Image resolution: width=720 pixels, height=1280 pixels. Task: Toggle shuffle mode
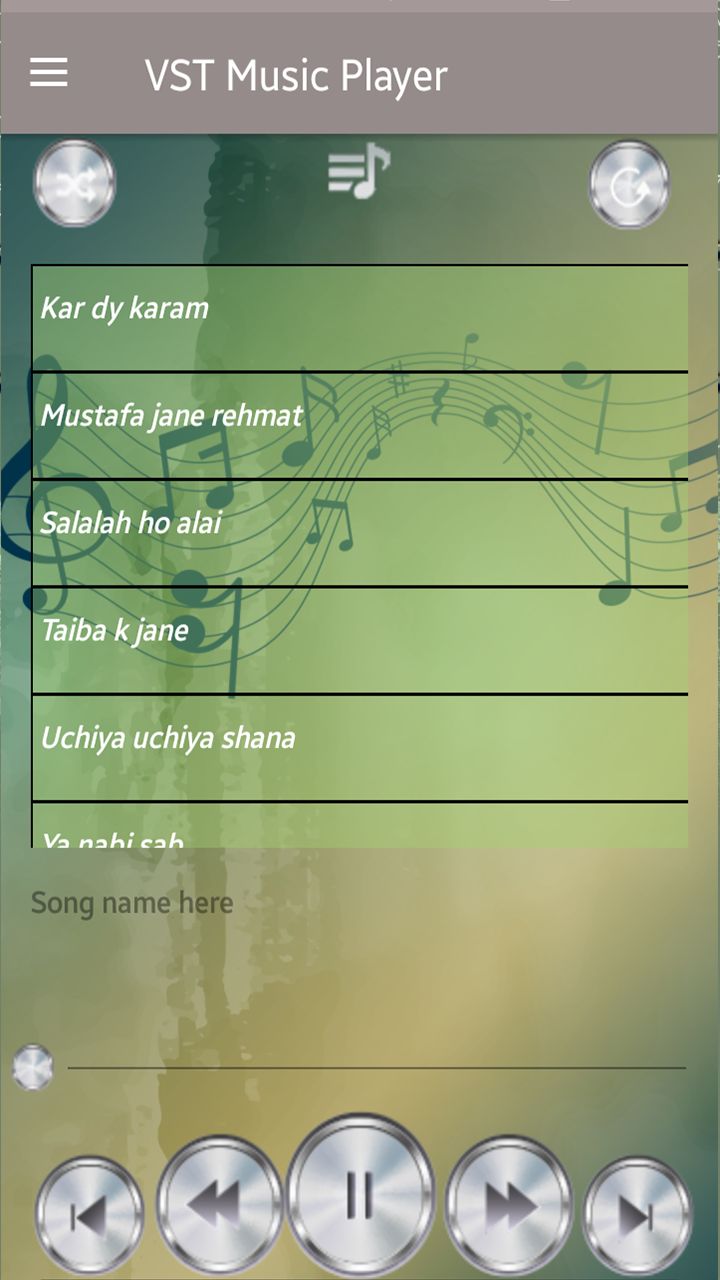click(75, 184)
